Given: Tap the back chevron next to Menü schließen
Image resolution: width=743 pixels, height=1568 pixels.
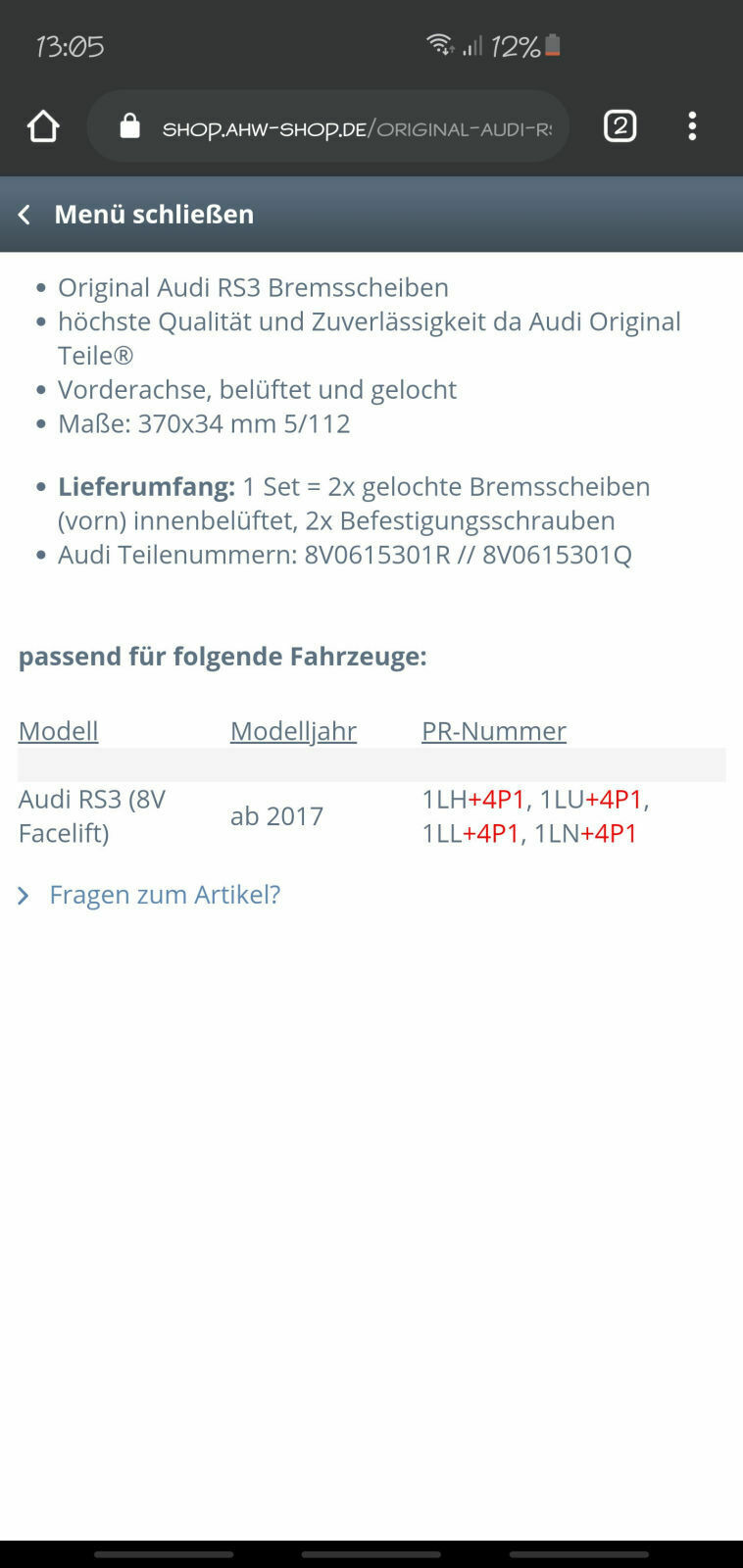Looking at the screenshot, I should tap(25, 214).
